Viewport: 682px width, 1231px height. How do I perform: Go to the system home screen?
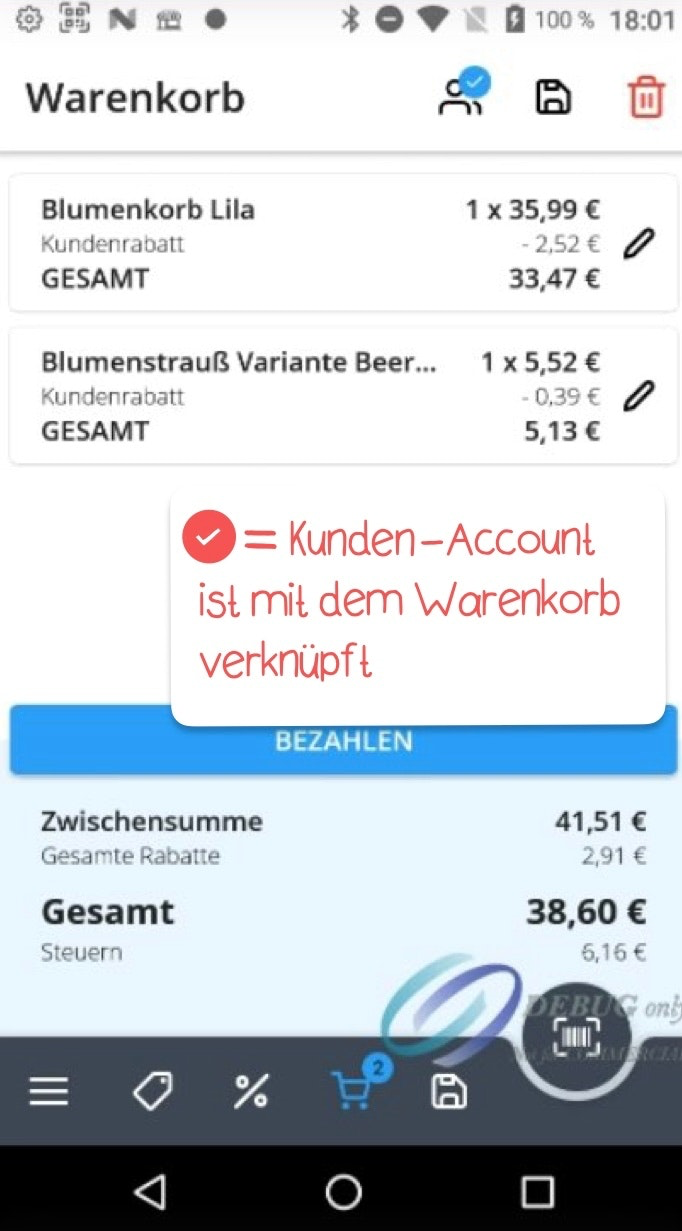point(343,1191)
